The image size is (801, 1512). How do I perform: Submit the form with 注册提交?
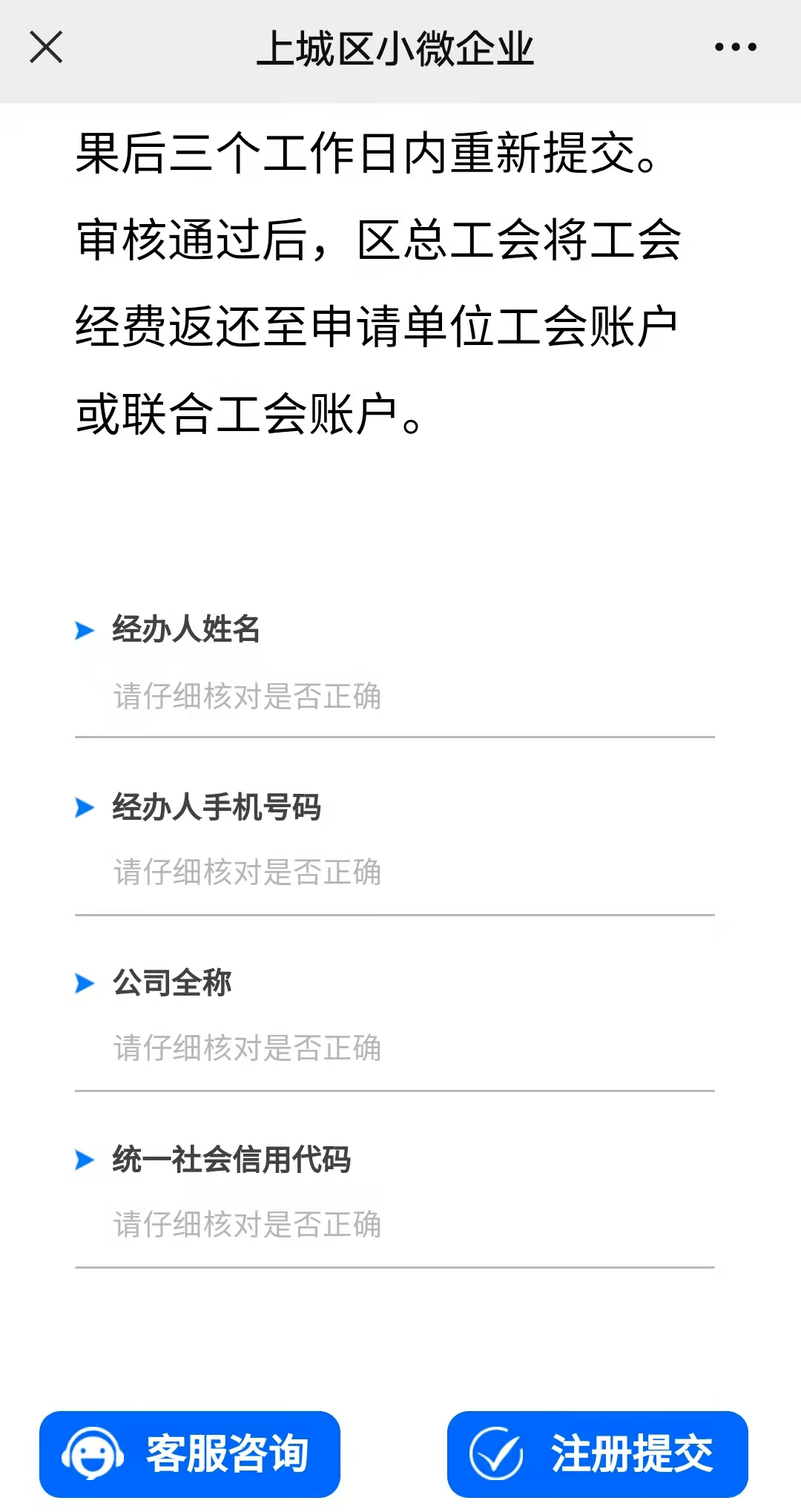(x=597, y=1454)
